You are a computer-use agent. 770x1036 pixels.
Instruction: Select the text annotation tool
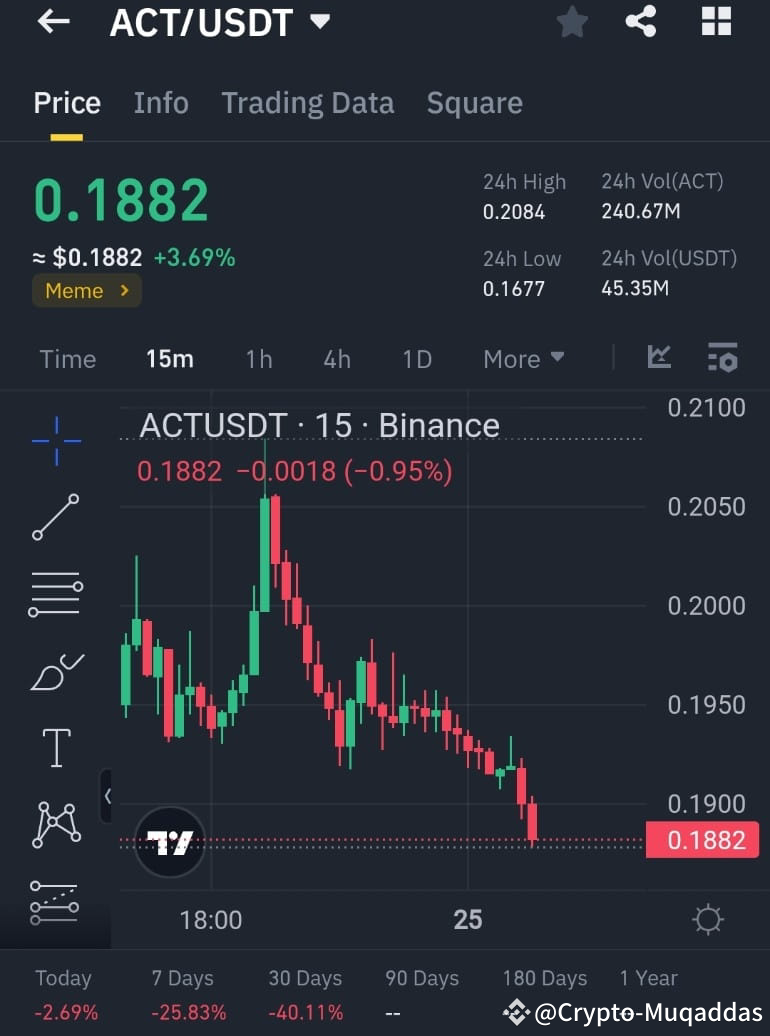55,747
